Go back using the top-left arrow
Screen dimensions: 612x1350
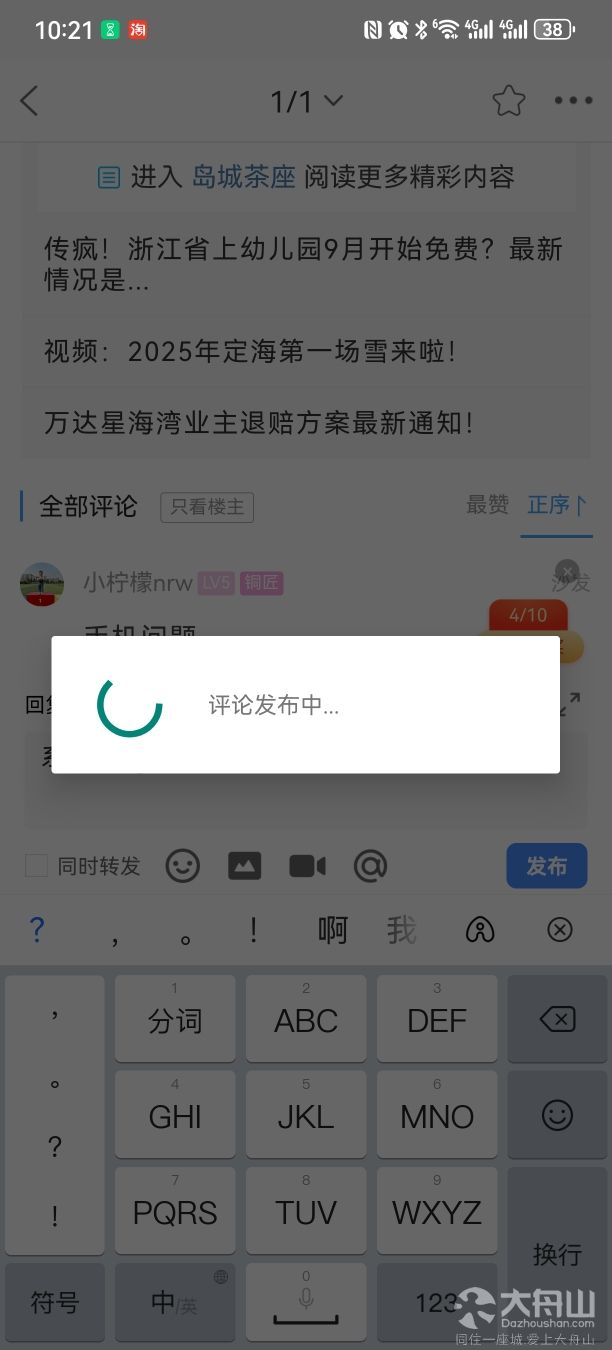coord(29,101)
